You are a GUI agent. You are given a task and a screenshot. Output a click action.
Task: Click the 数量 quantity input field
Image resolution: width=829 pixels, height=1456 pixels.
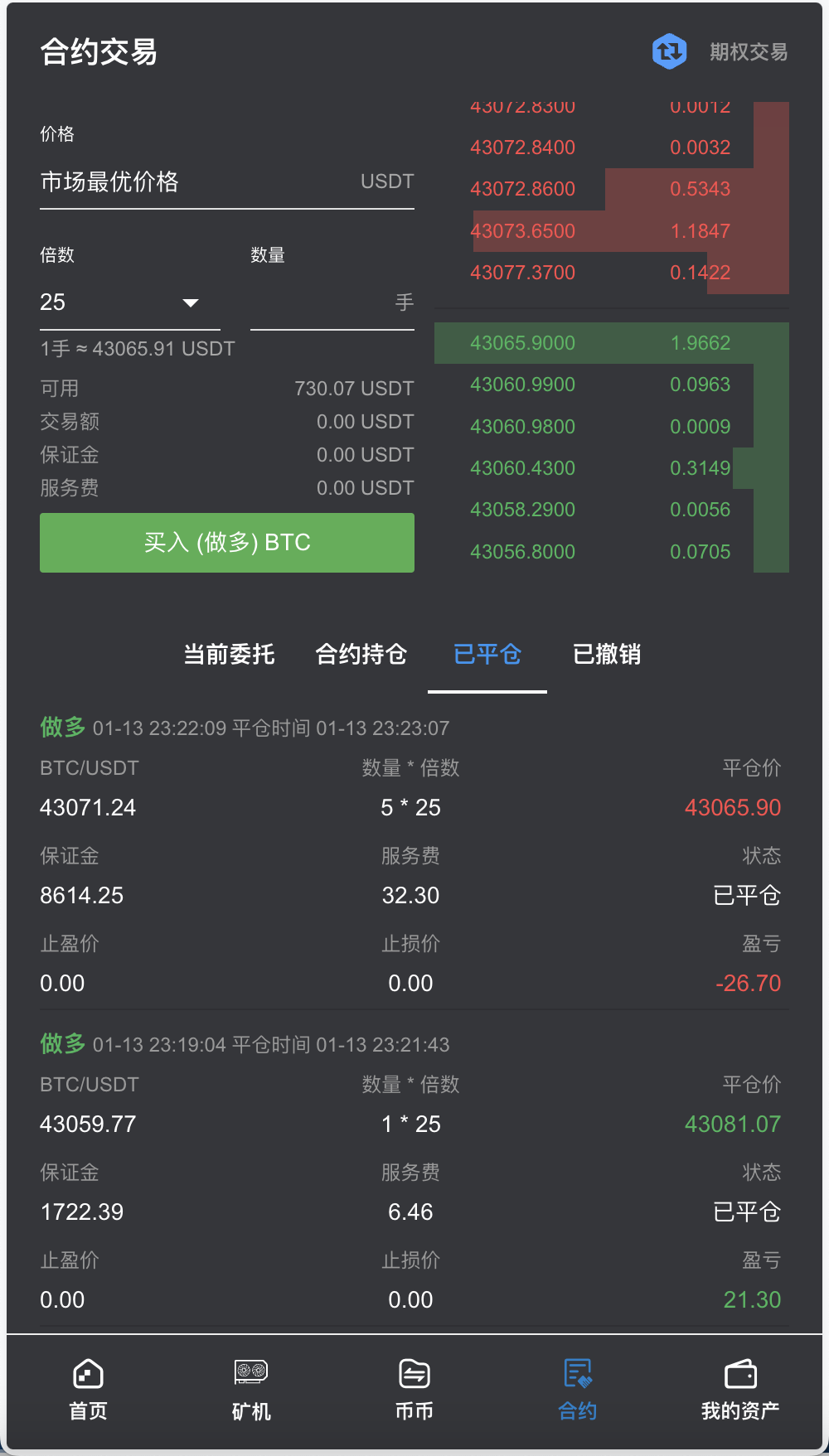click(x=332, y=302)
